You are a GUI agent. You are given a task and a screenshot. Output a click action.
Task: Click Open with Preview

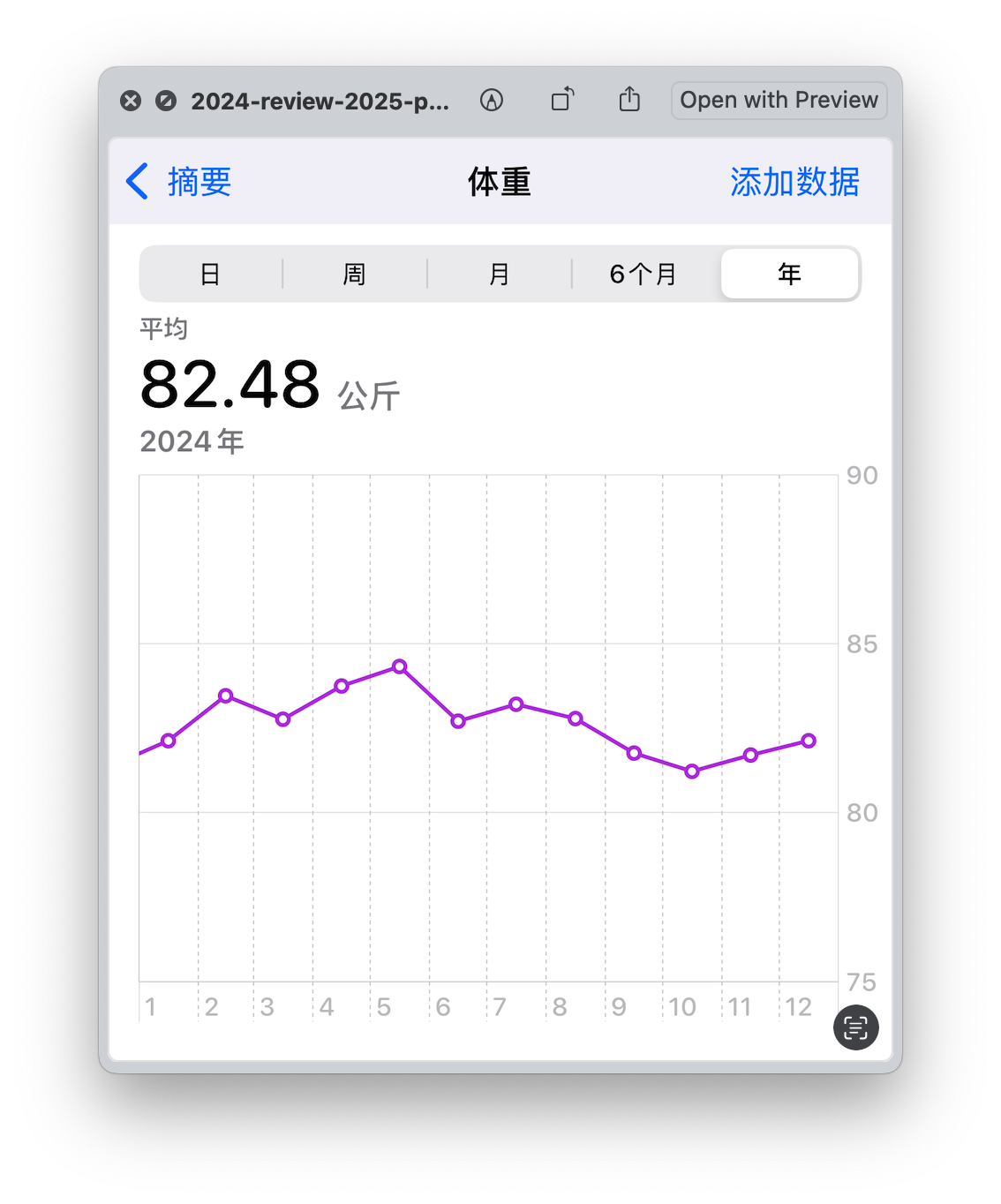click(779, 100)
